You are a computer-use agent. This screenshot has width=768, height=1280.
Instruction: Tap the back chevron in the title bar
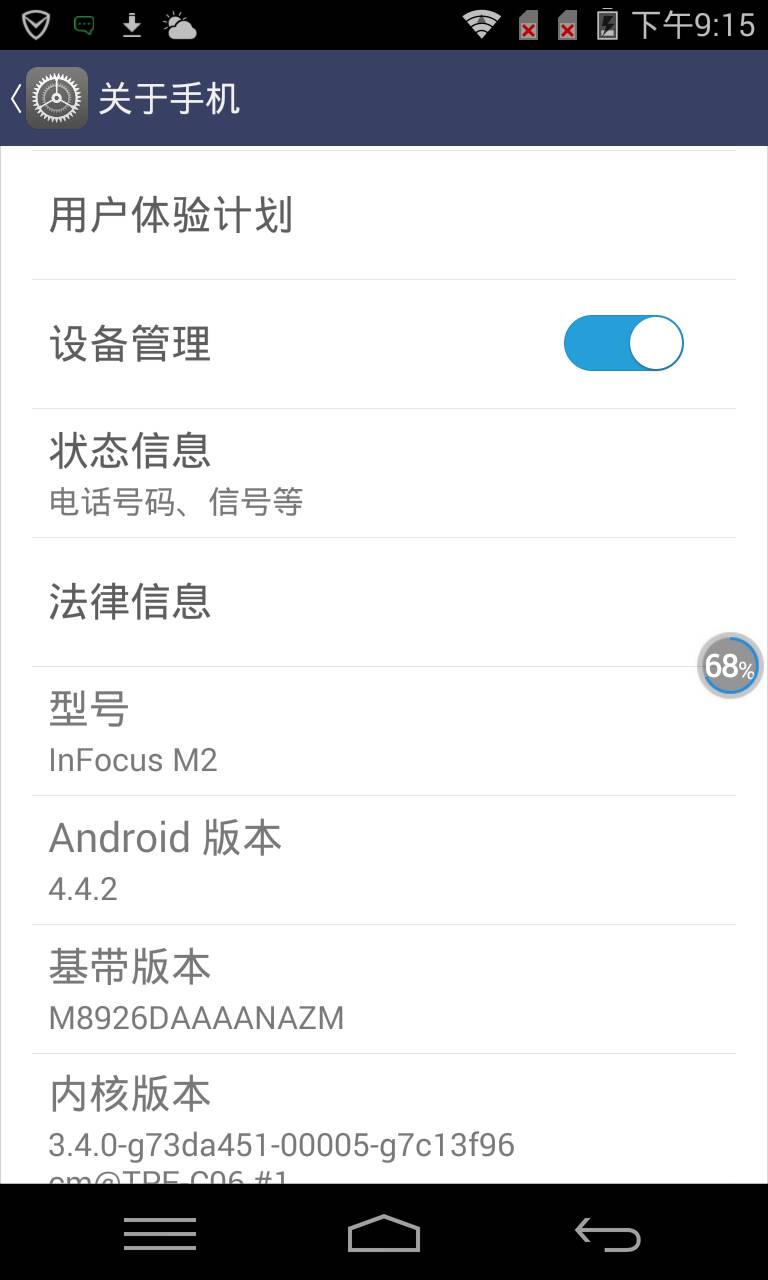coord(14,97)
